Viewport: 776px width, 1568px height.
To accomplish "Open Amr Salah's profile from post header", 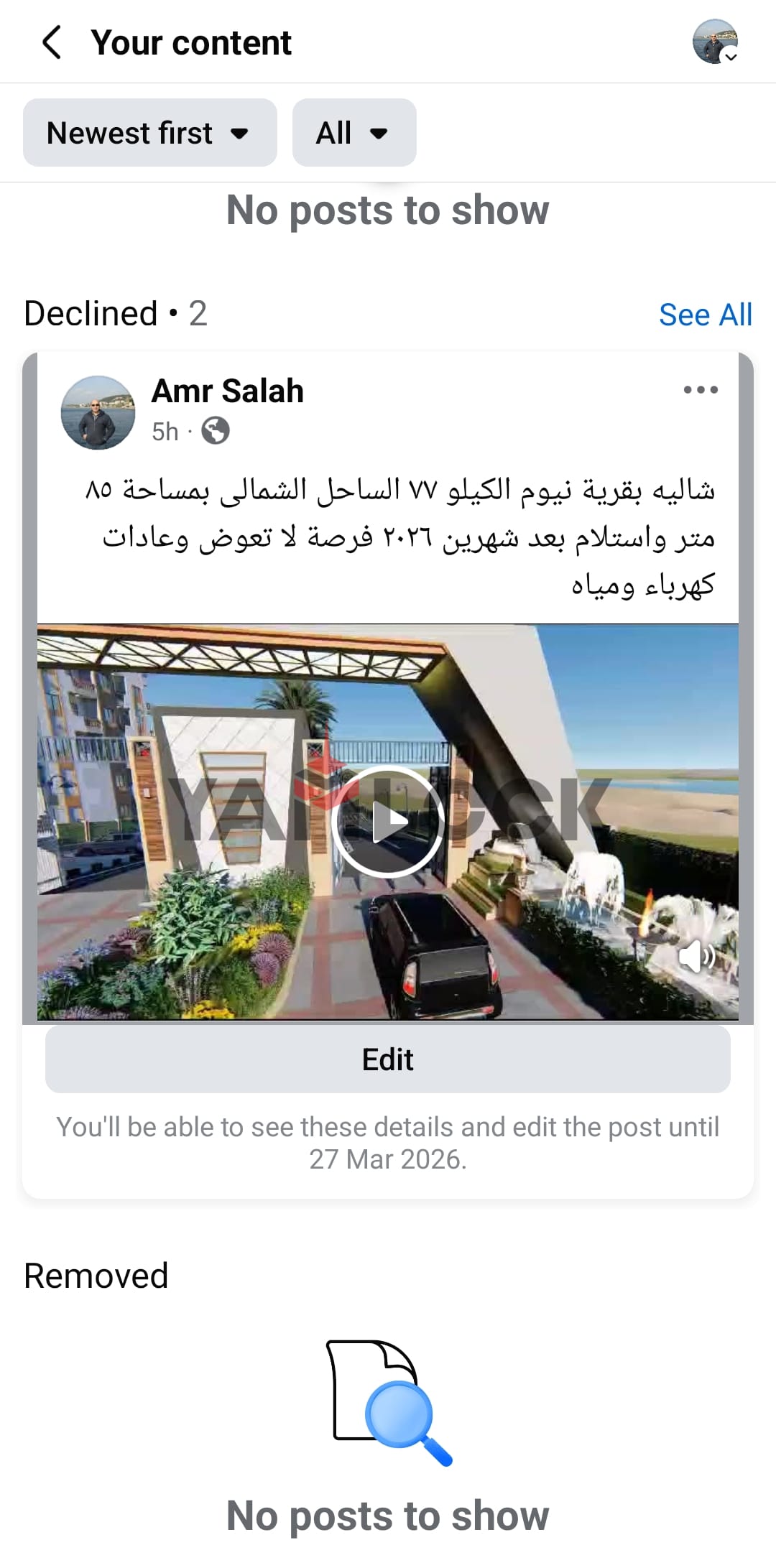I will pos(227,391).
